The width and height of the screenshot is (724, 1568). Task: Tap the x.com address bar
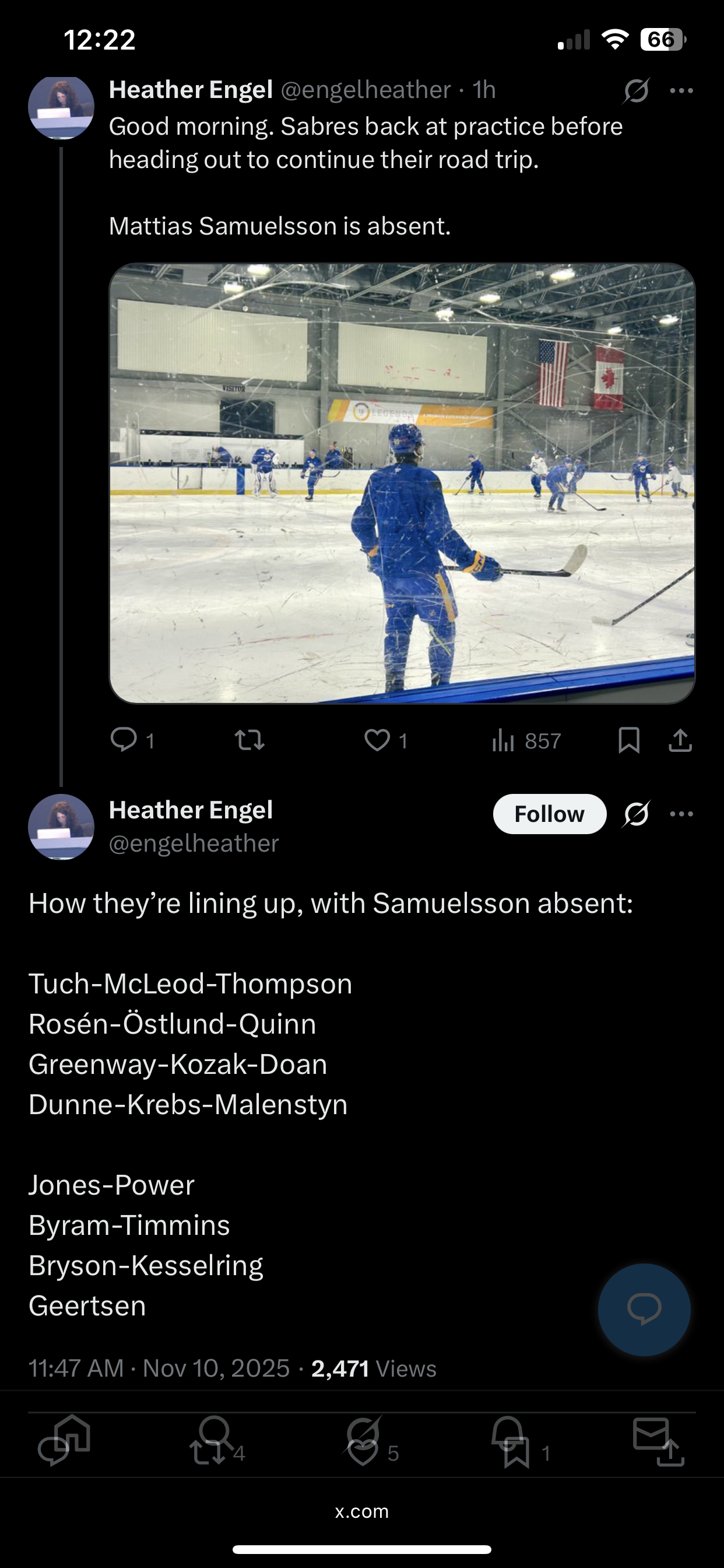pos(361,1511)
